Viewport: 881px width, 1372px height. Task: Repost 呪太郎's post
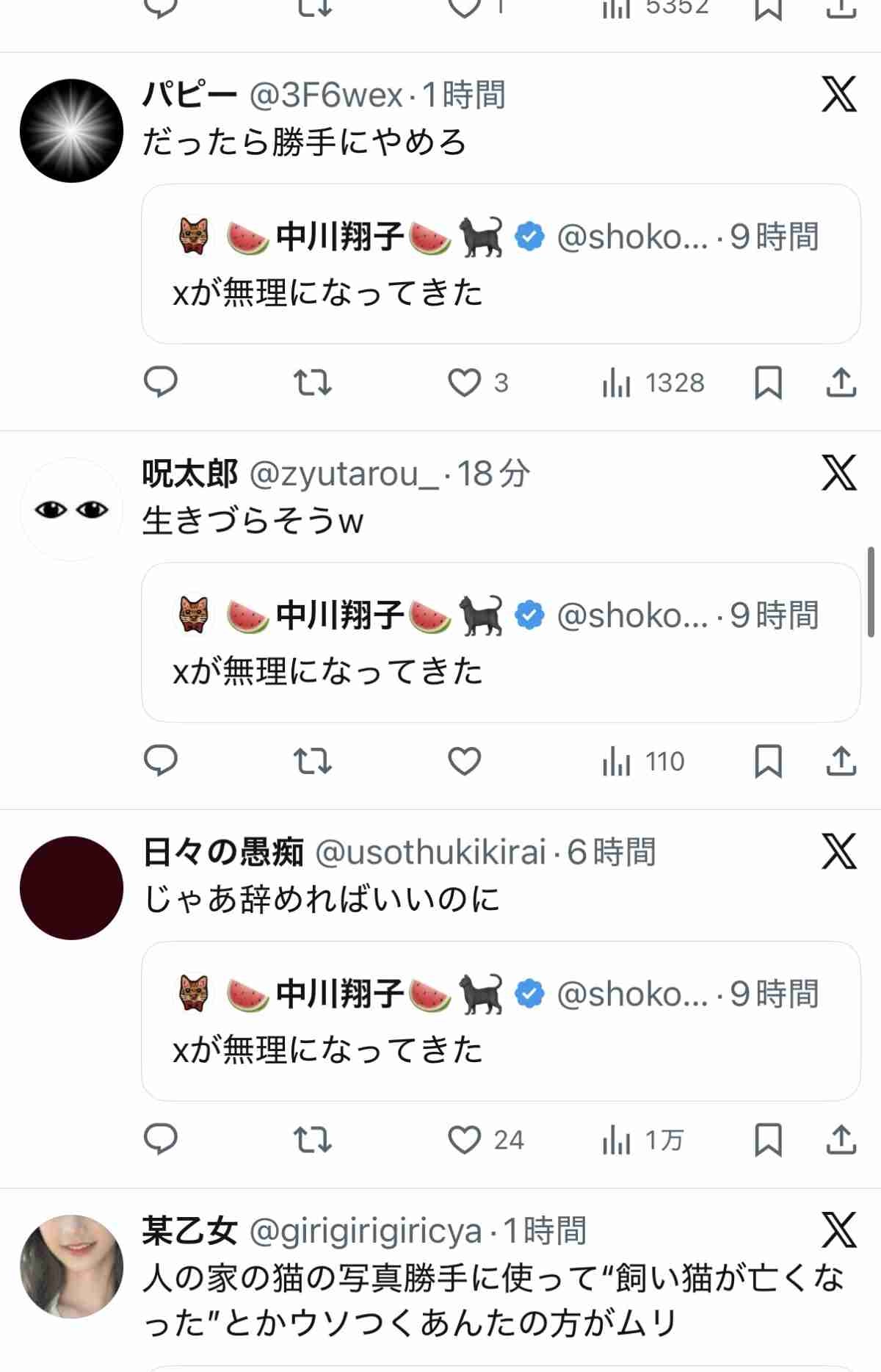(312, 762)
